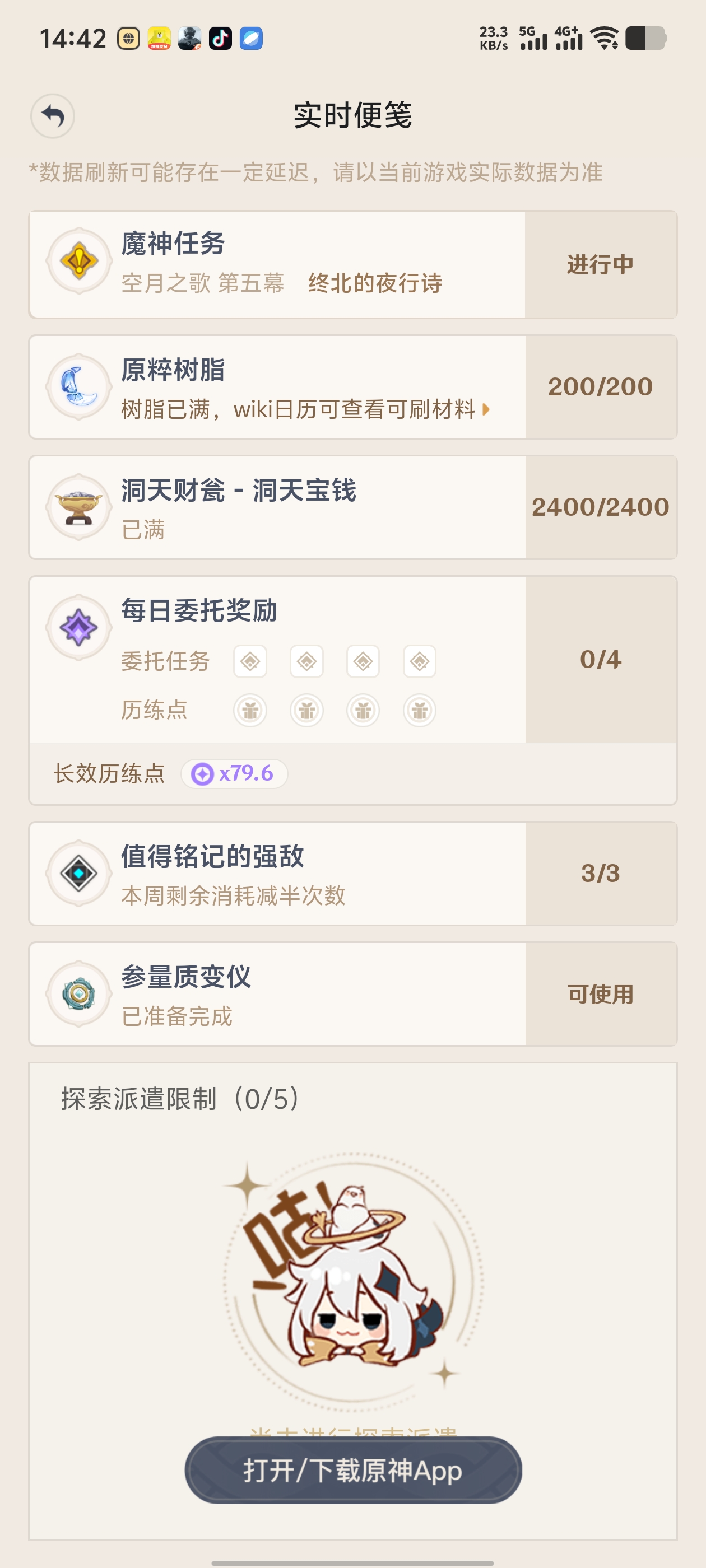Open the 进行中 quest status entry
706x1568 pixels.
(x=600, y=264)
